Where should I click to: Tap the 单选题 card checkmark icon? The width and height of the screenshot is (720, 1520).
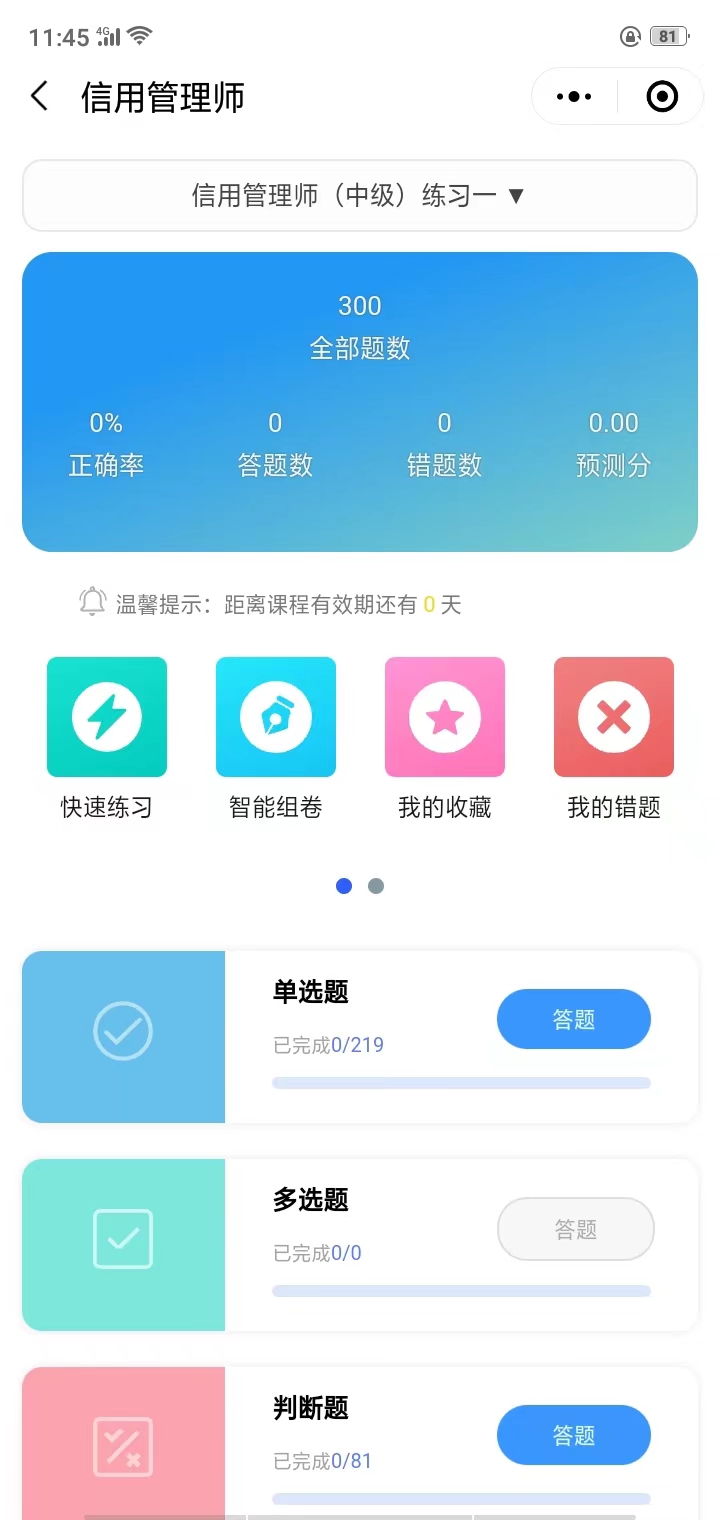123,1030
